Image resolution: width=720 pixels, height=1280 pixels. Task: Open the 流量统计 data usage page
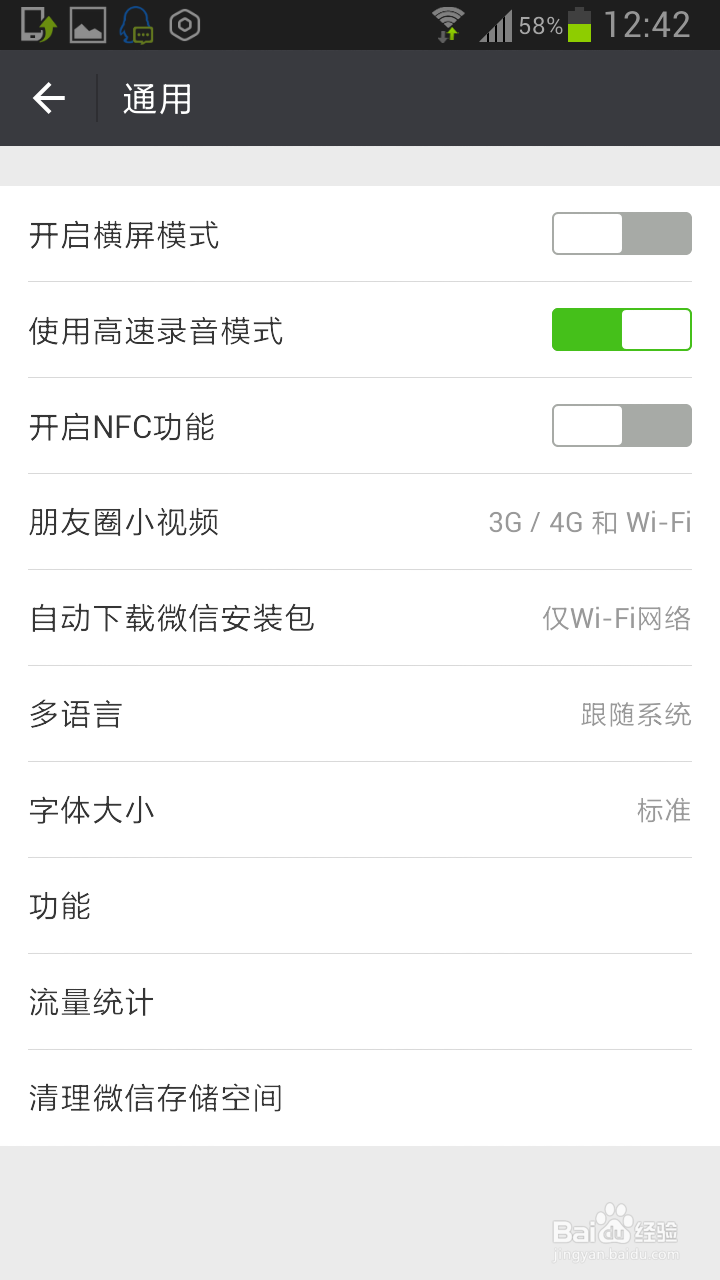[x=360, y=1002]
